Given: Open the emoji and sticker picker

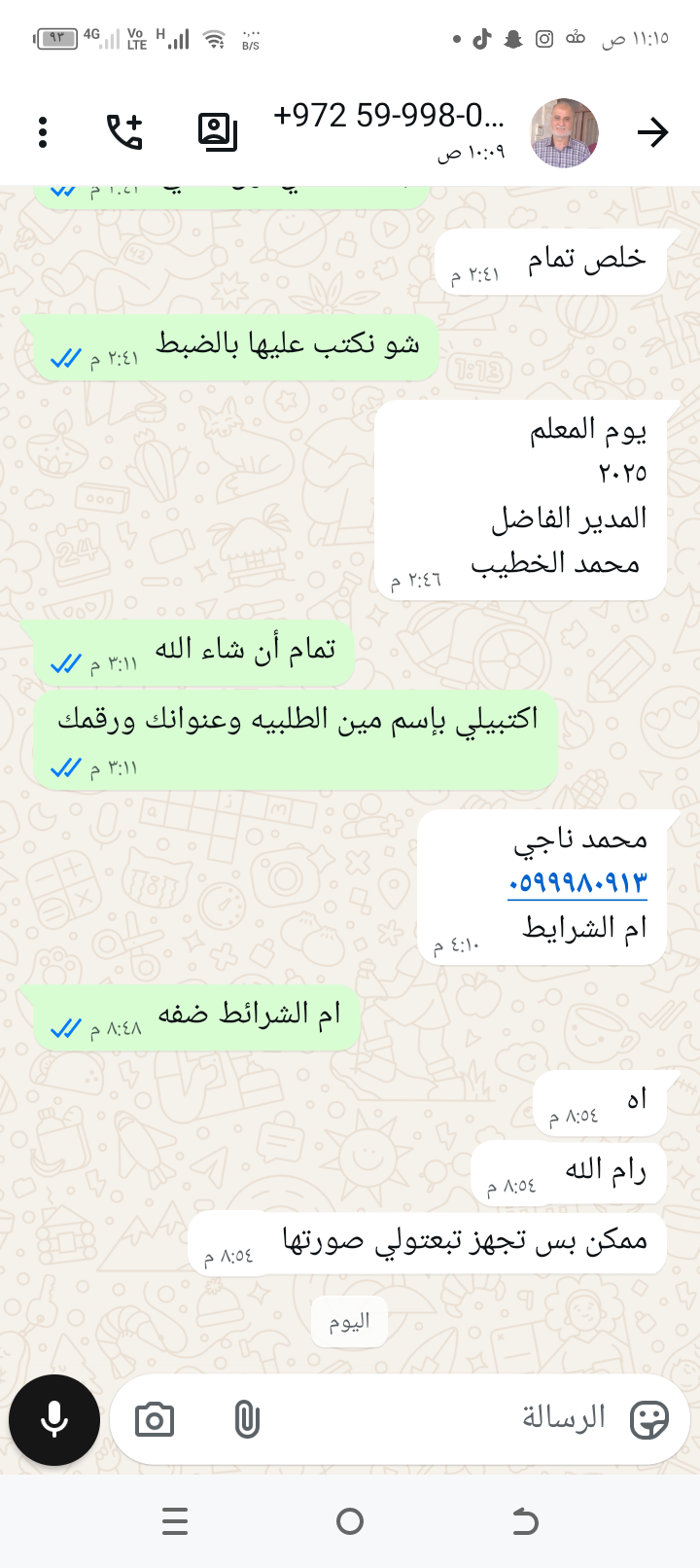Looking at the screenshot, I should click(x=649, y=1420).
